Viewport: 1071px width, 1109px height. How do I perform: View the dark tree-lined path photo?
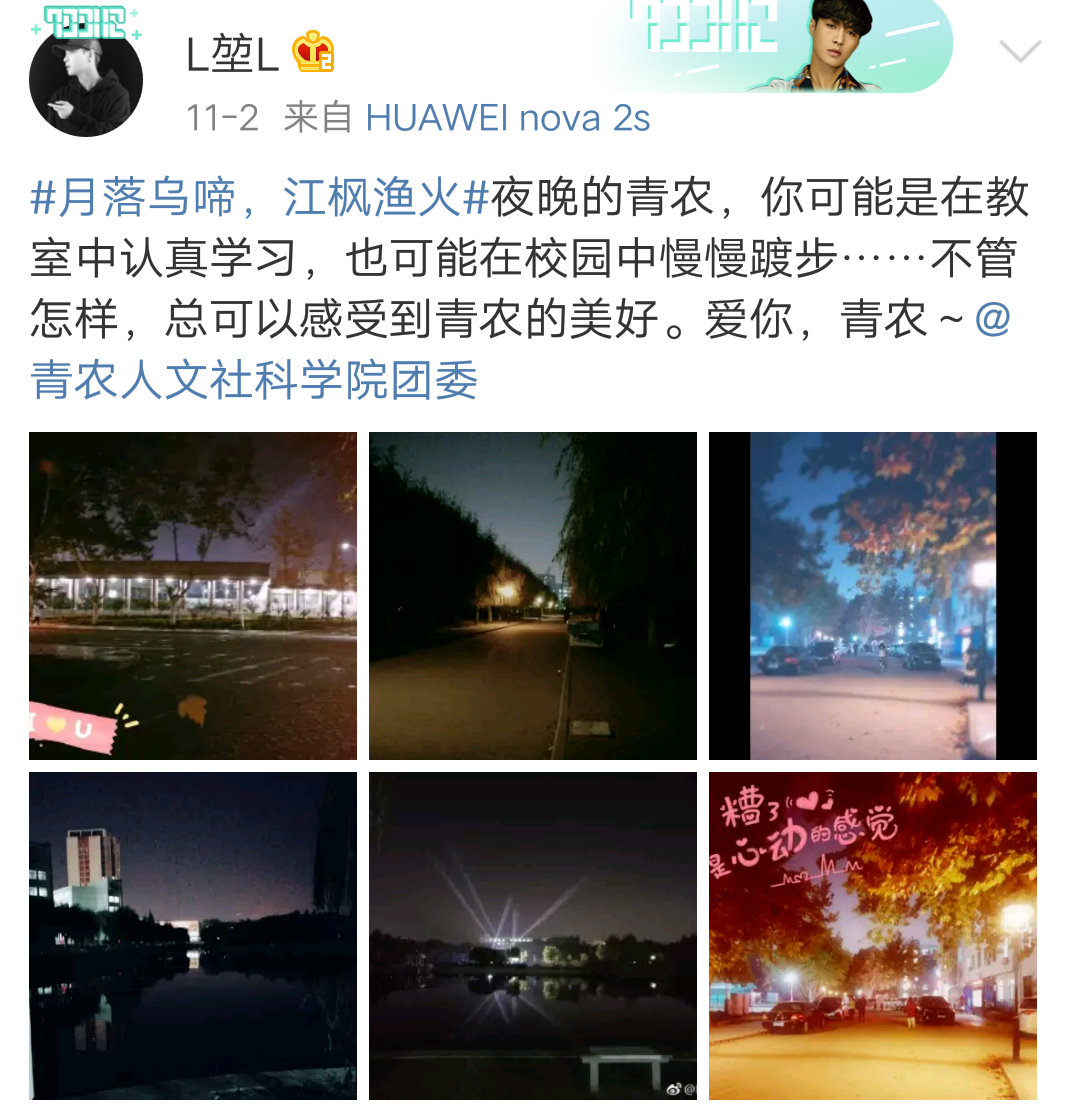[533, 596]
